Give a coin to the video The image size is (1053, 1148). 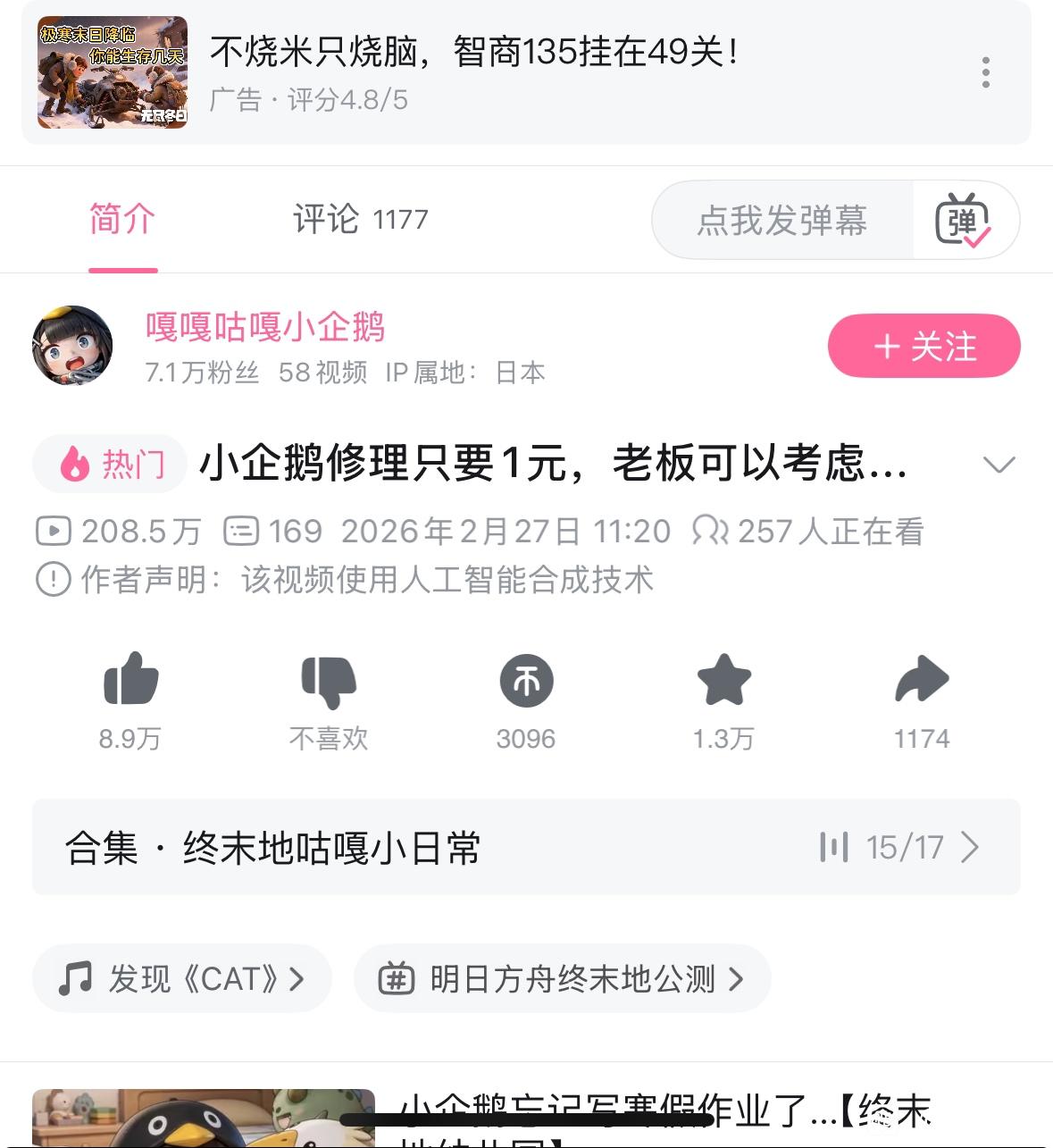tap(526, 681)
